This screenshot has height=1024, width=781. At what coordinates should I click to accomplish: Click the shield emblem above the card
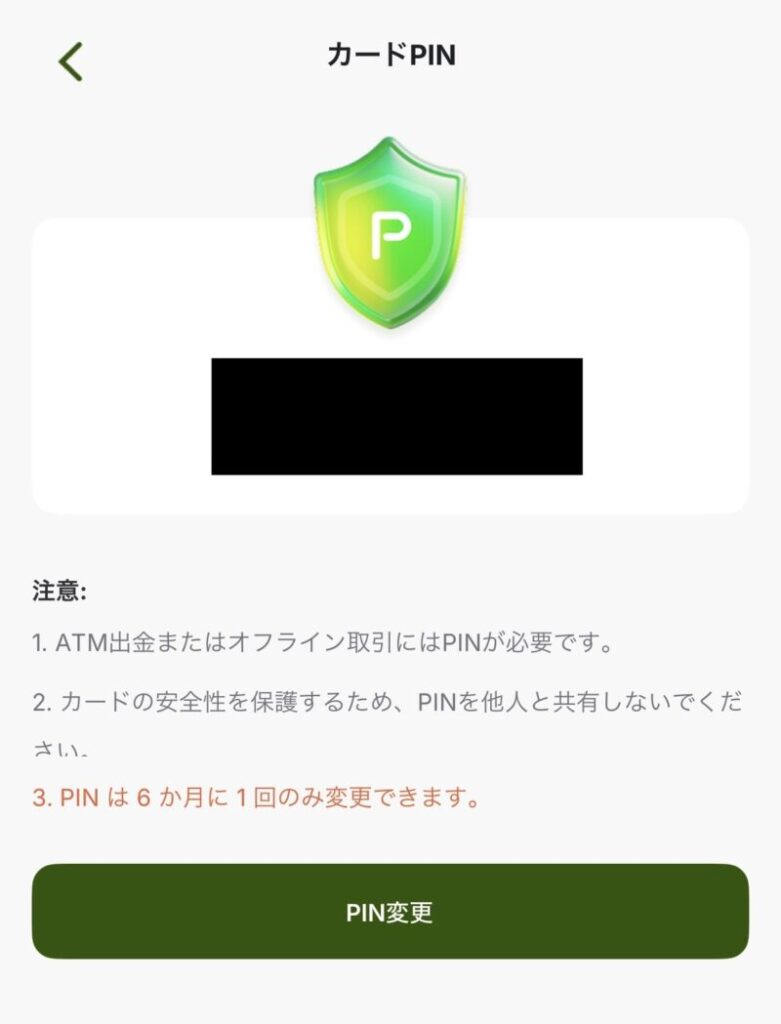point(388,230)
